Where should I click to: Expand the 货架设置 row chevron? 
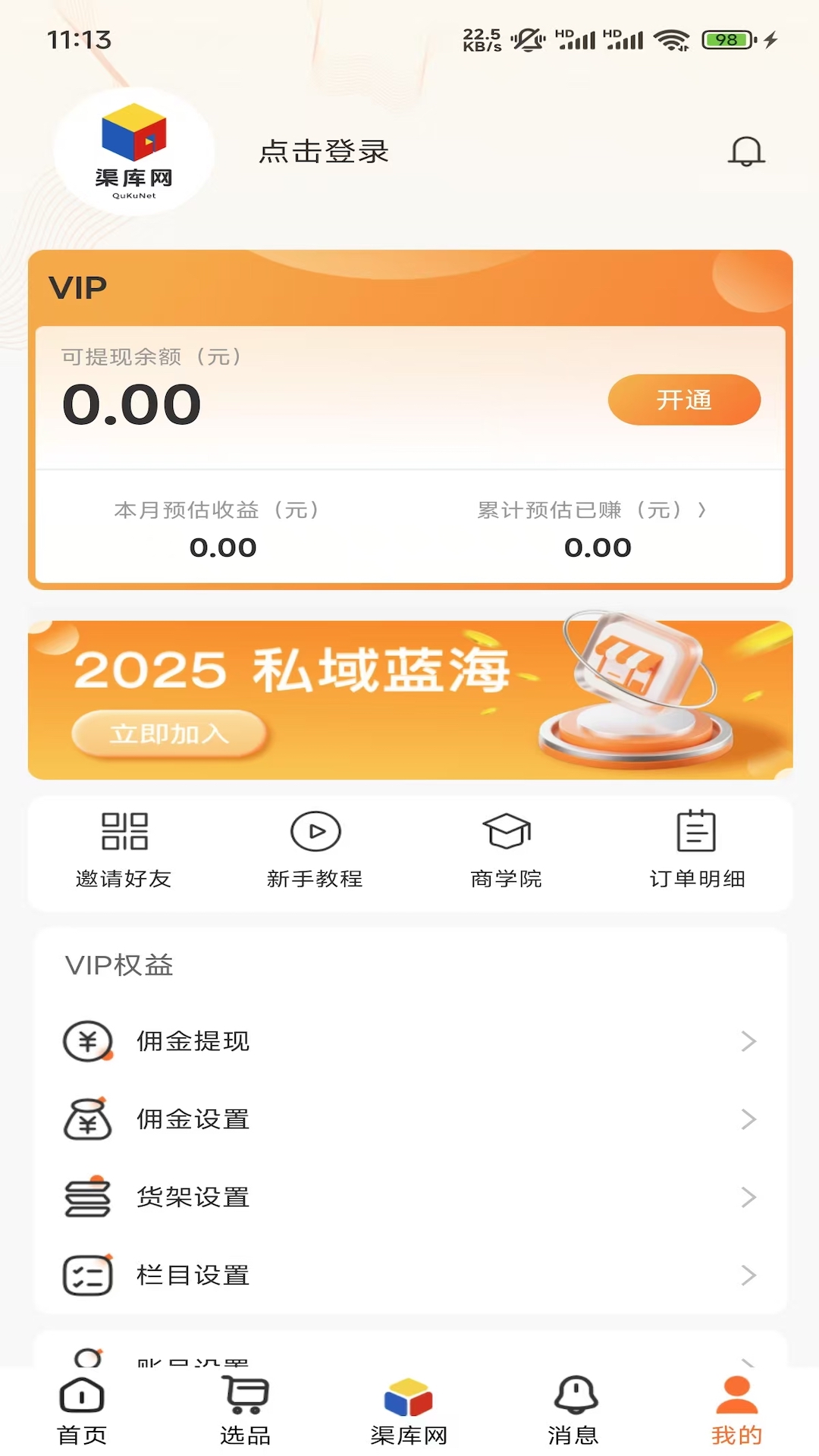[750, 1197]
